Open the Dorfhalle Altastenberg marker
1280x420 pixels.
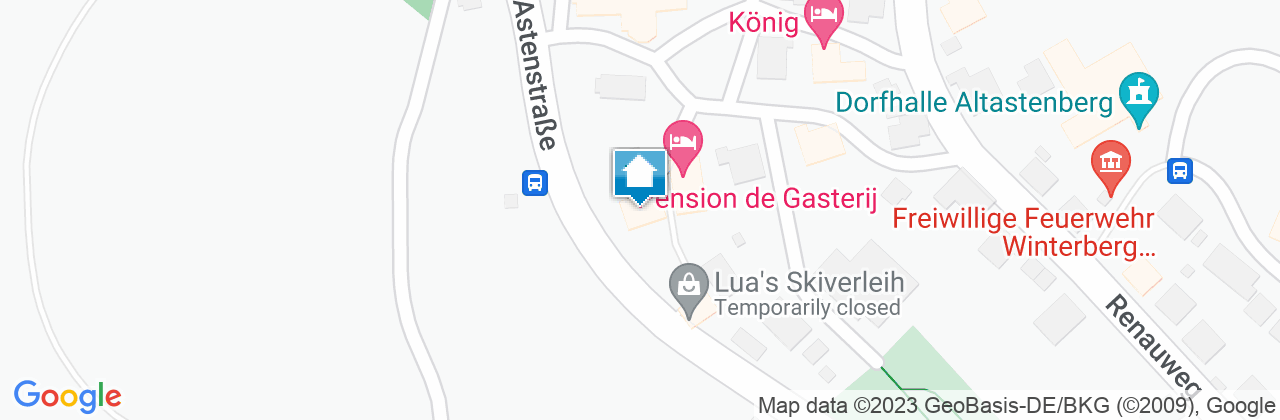pyautogui.click(x=1138, y=96)
